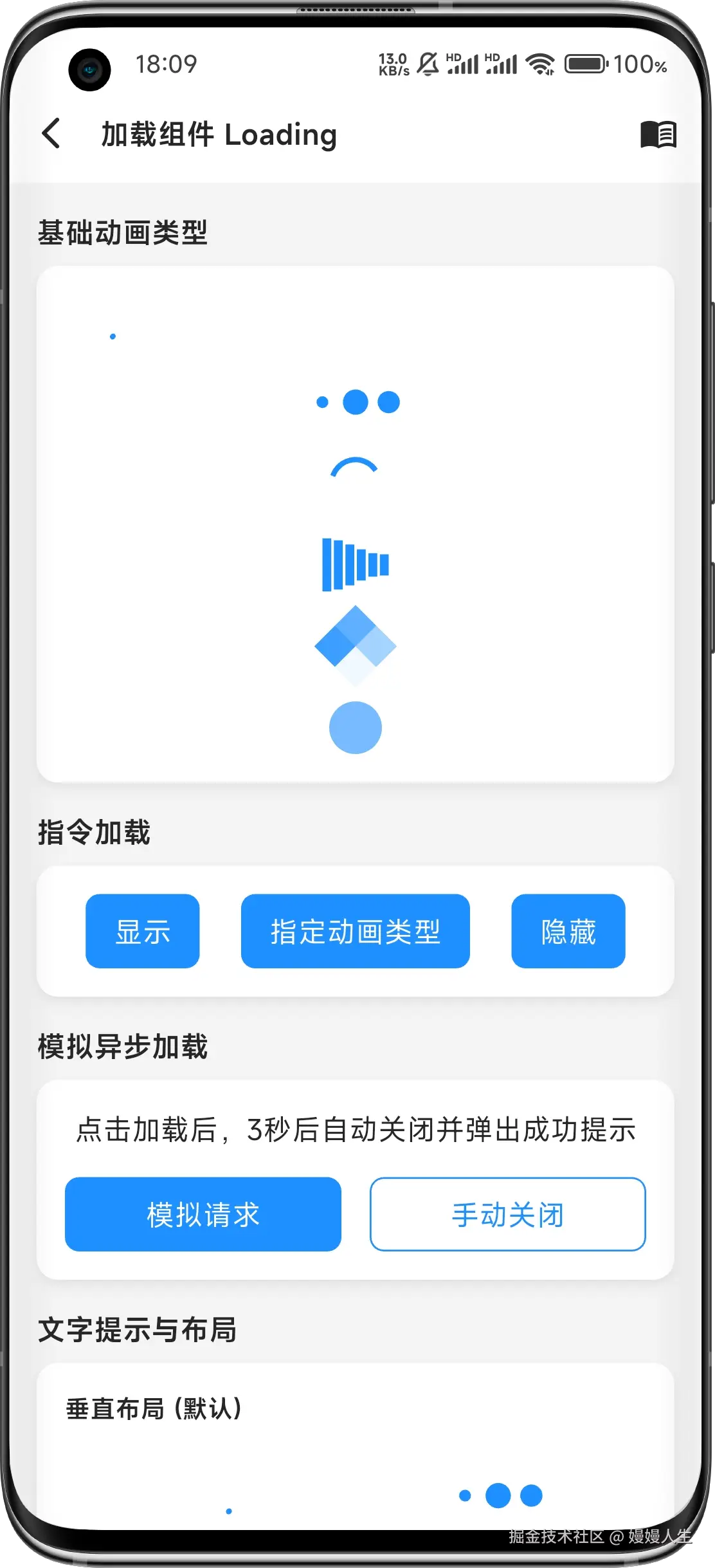The image size is (715, 1568).
Task: Tap the rotating diamond loading animation
Action: [x=356, y=647]
